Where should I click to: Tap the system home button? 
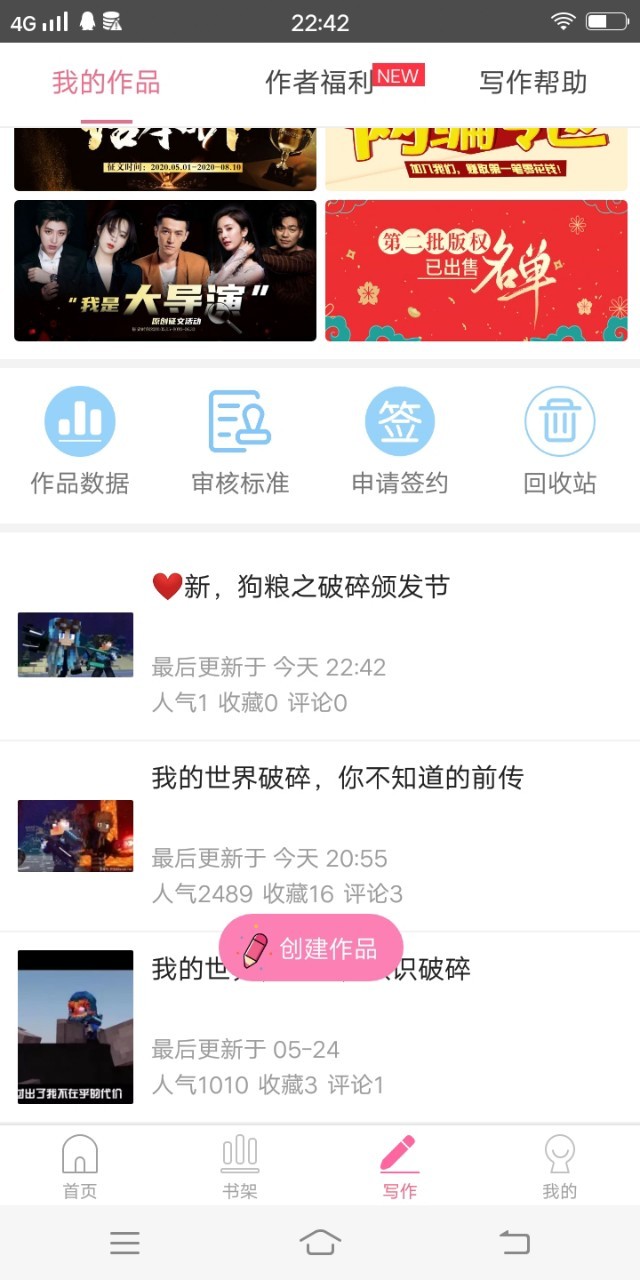point(320,1243)
